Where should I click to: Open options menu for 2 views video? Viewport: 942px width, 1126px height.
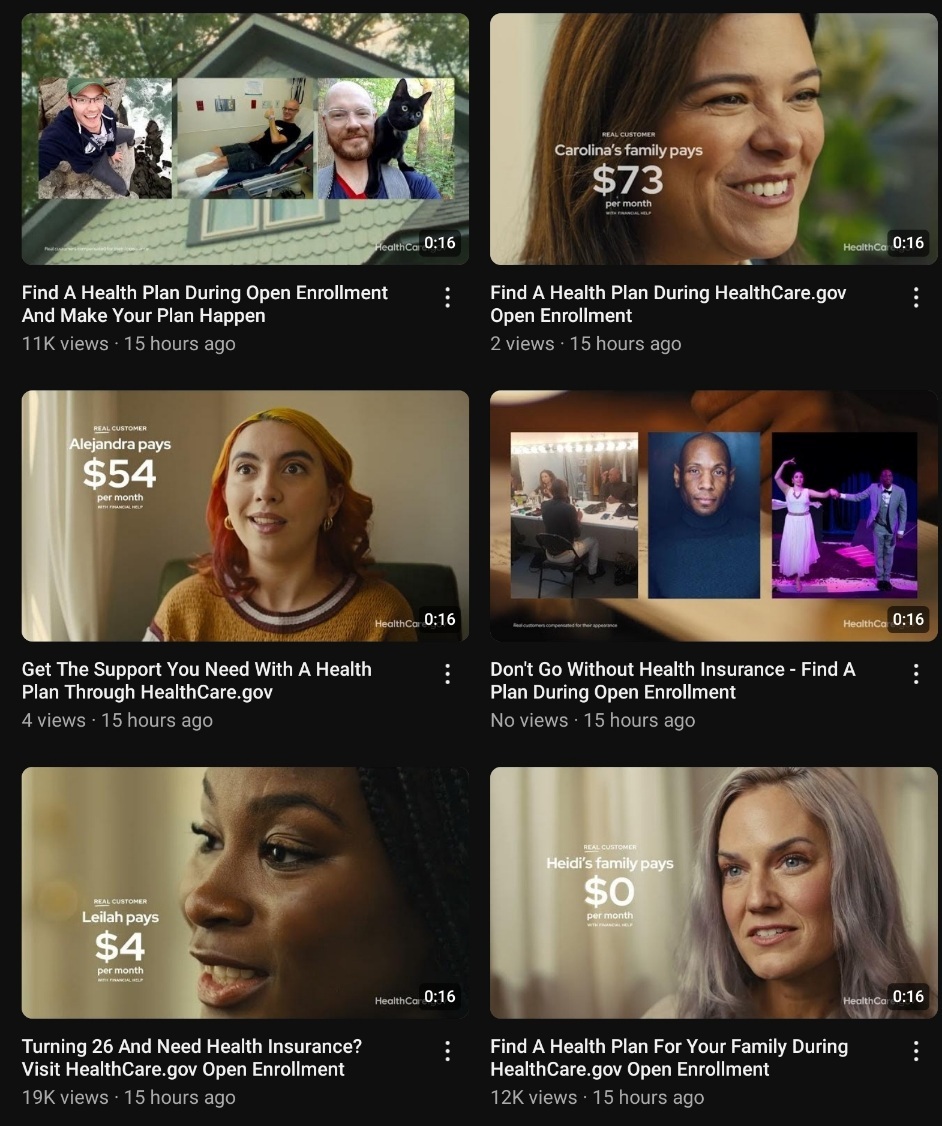pos(915,297)
